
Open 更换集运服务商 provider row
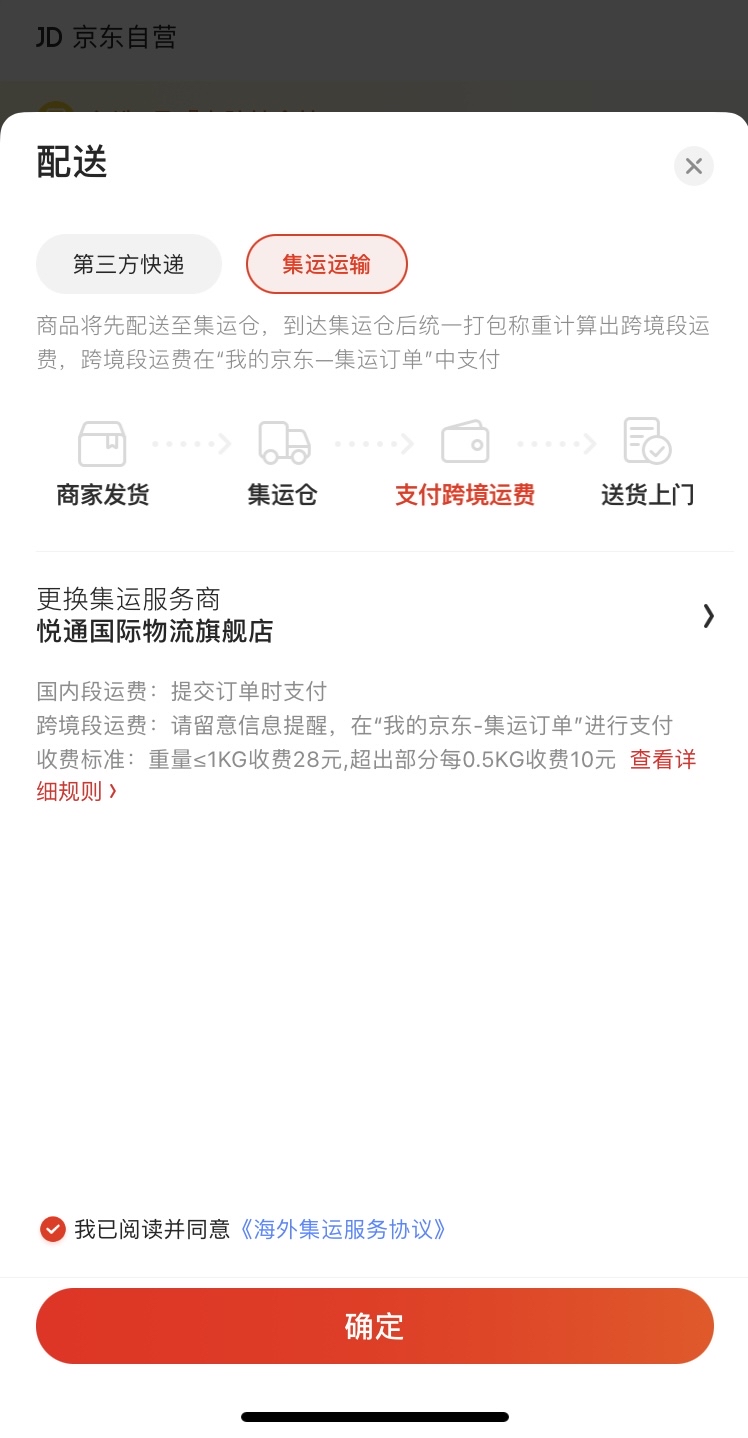pos(376,615)
